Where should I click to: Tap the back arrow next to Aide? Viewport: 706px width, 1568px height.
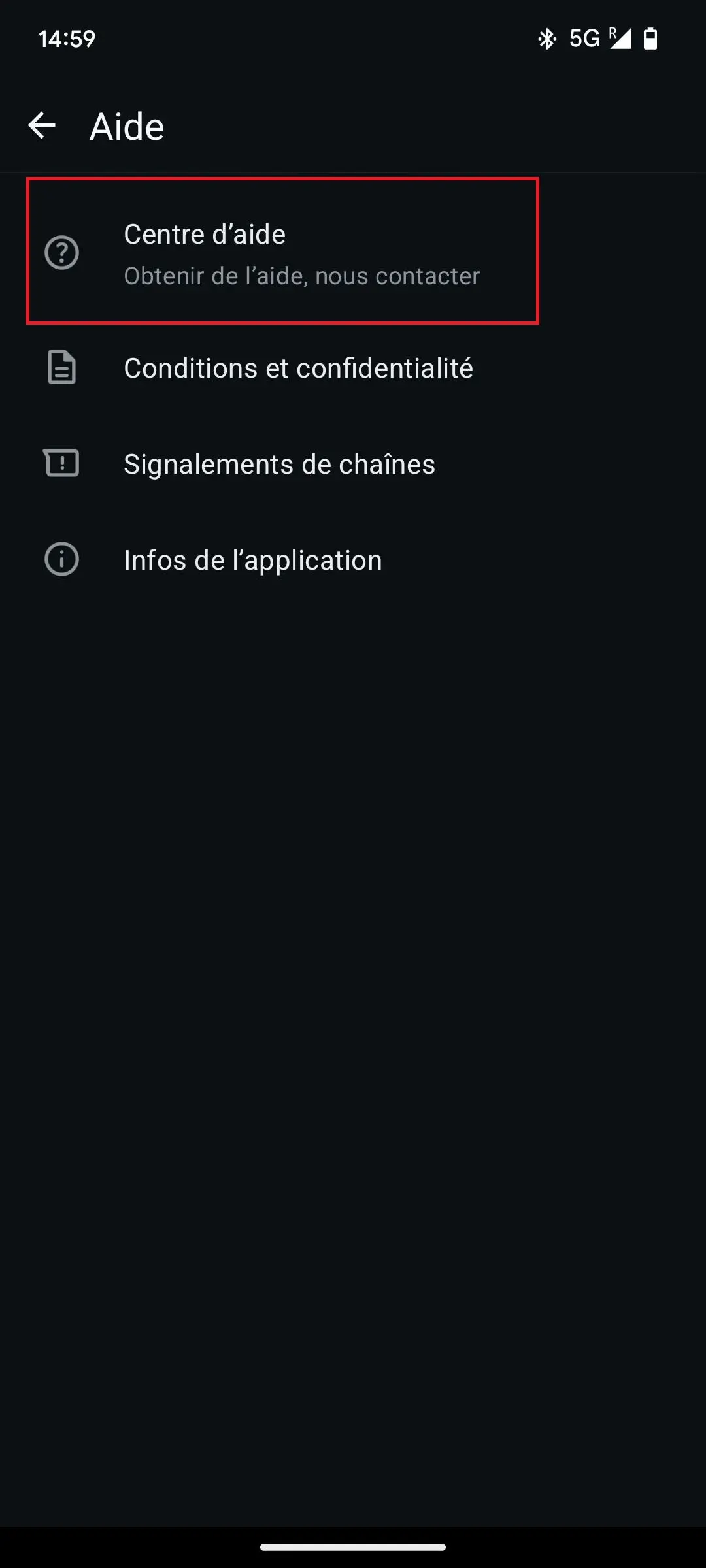tap(43, 125)
